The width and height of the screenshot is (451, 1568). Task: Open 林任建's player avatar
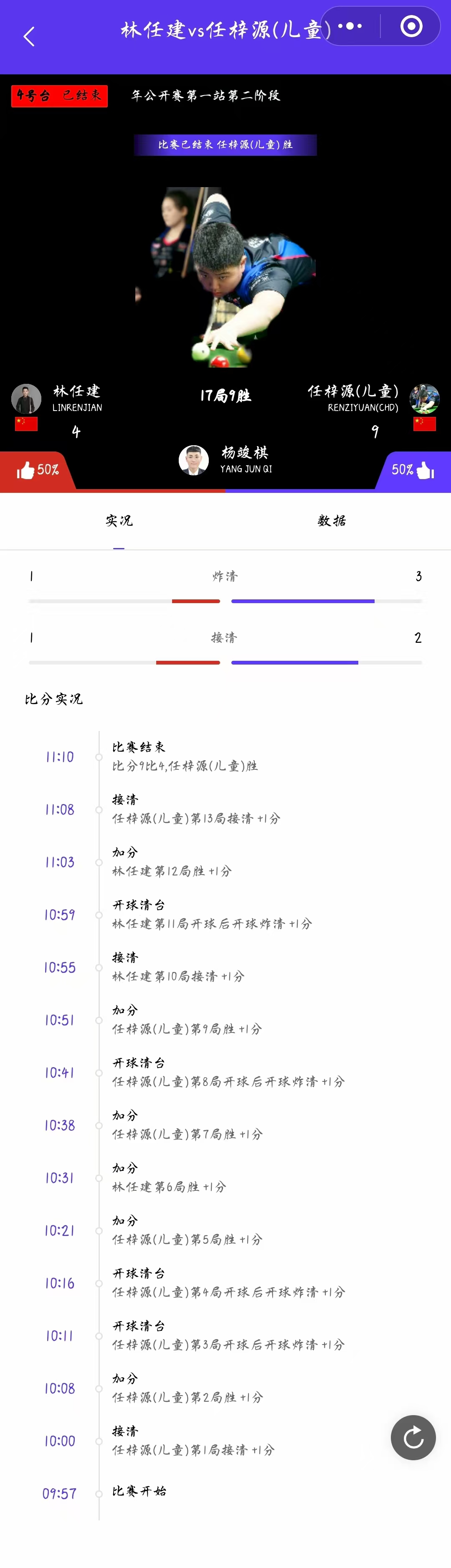point(26,399)
